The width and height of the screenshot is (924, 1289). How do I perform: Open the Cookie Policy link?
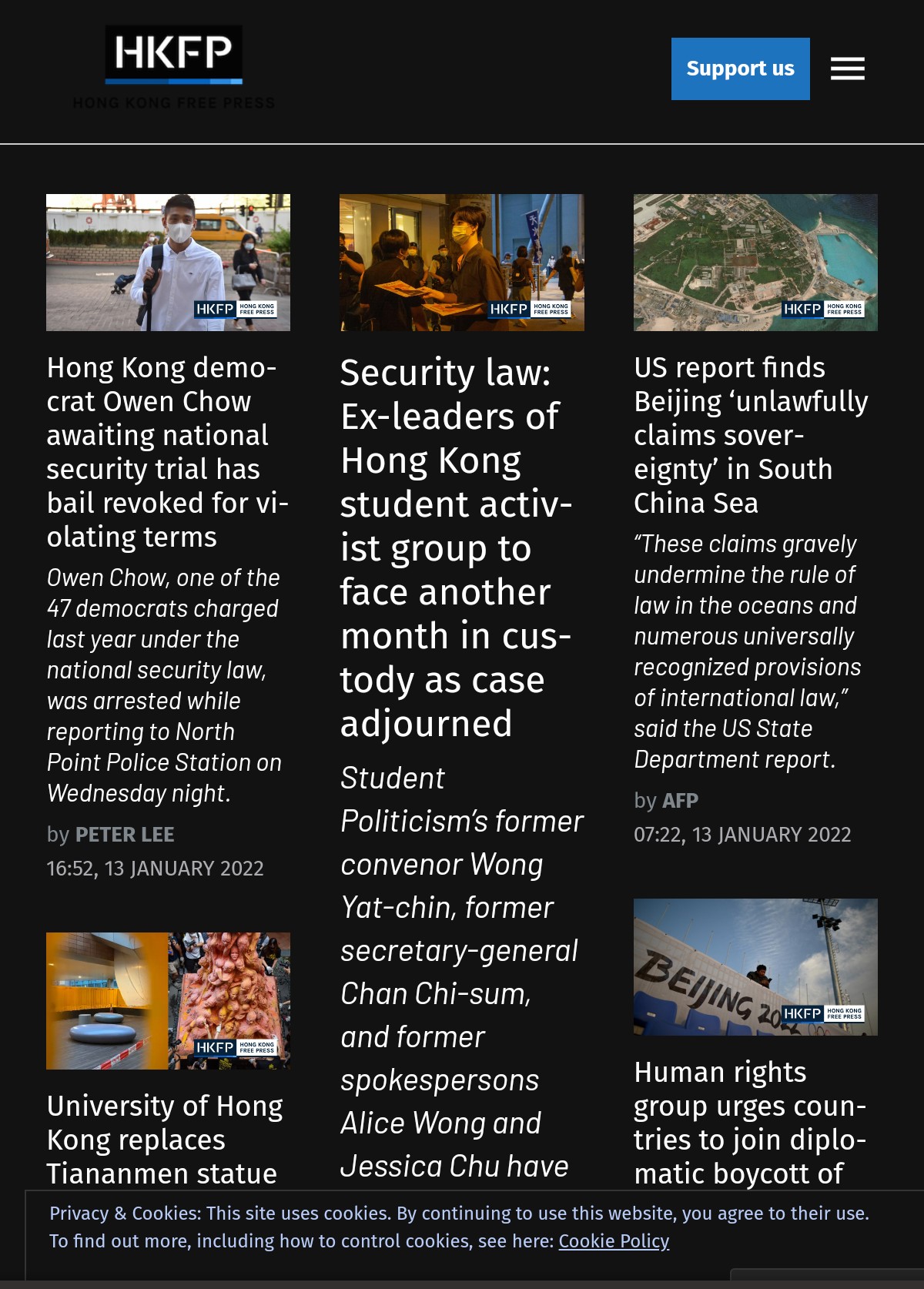[614, 1241]
